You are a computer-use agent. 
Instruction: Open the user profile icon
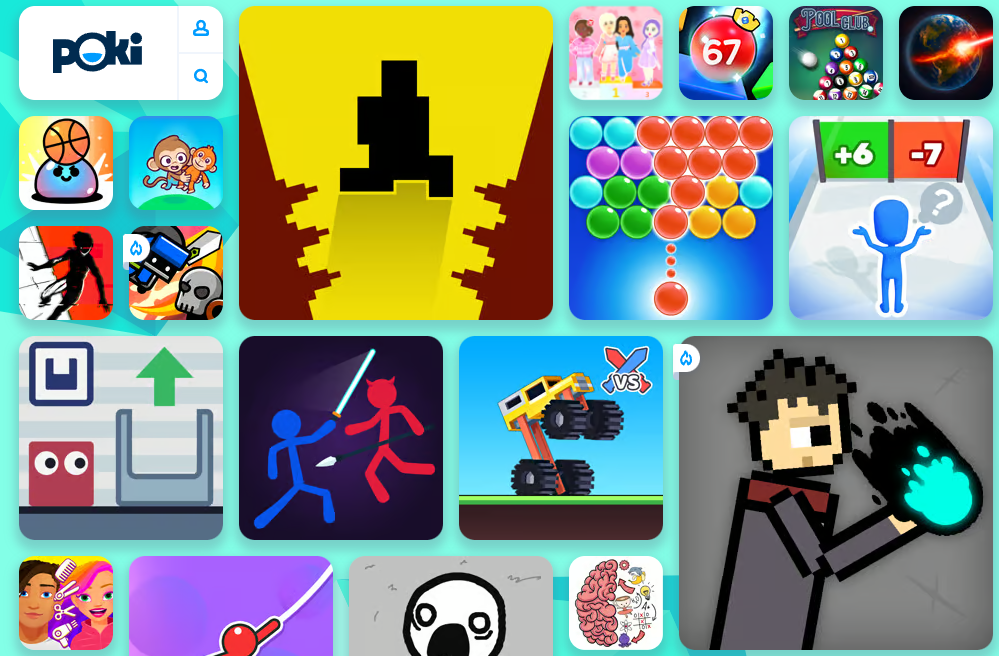click(x=201, y=29)
